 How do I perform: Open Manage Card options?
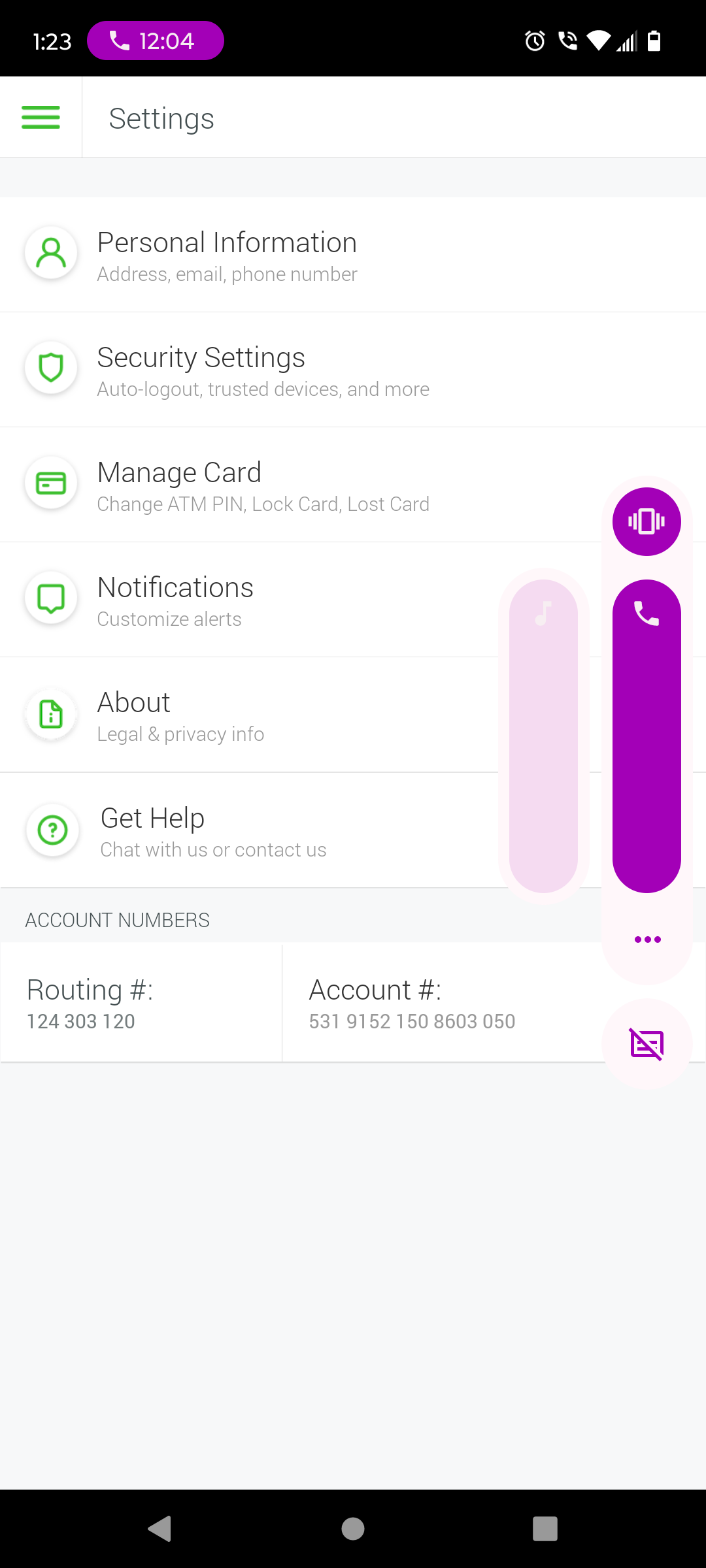pyautogui.click(x=301, y=485)
